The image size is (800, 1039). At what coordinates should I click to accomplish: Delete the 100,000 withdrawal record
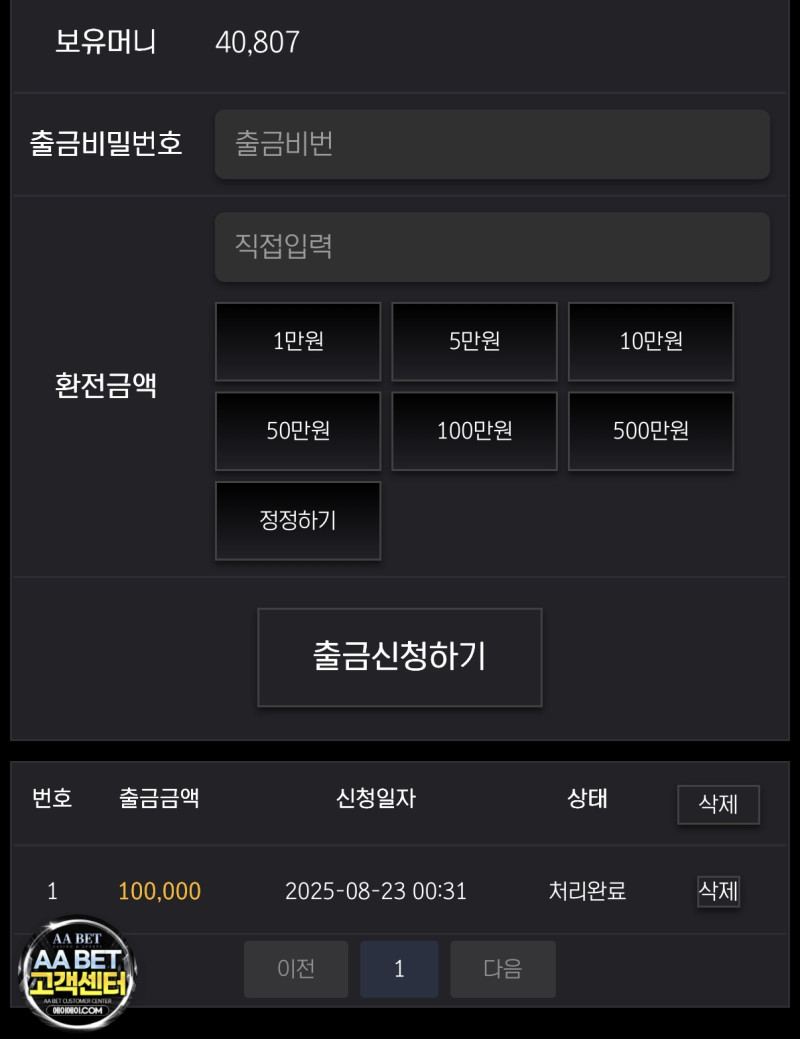(718, 891)
